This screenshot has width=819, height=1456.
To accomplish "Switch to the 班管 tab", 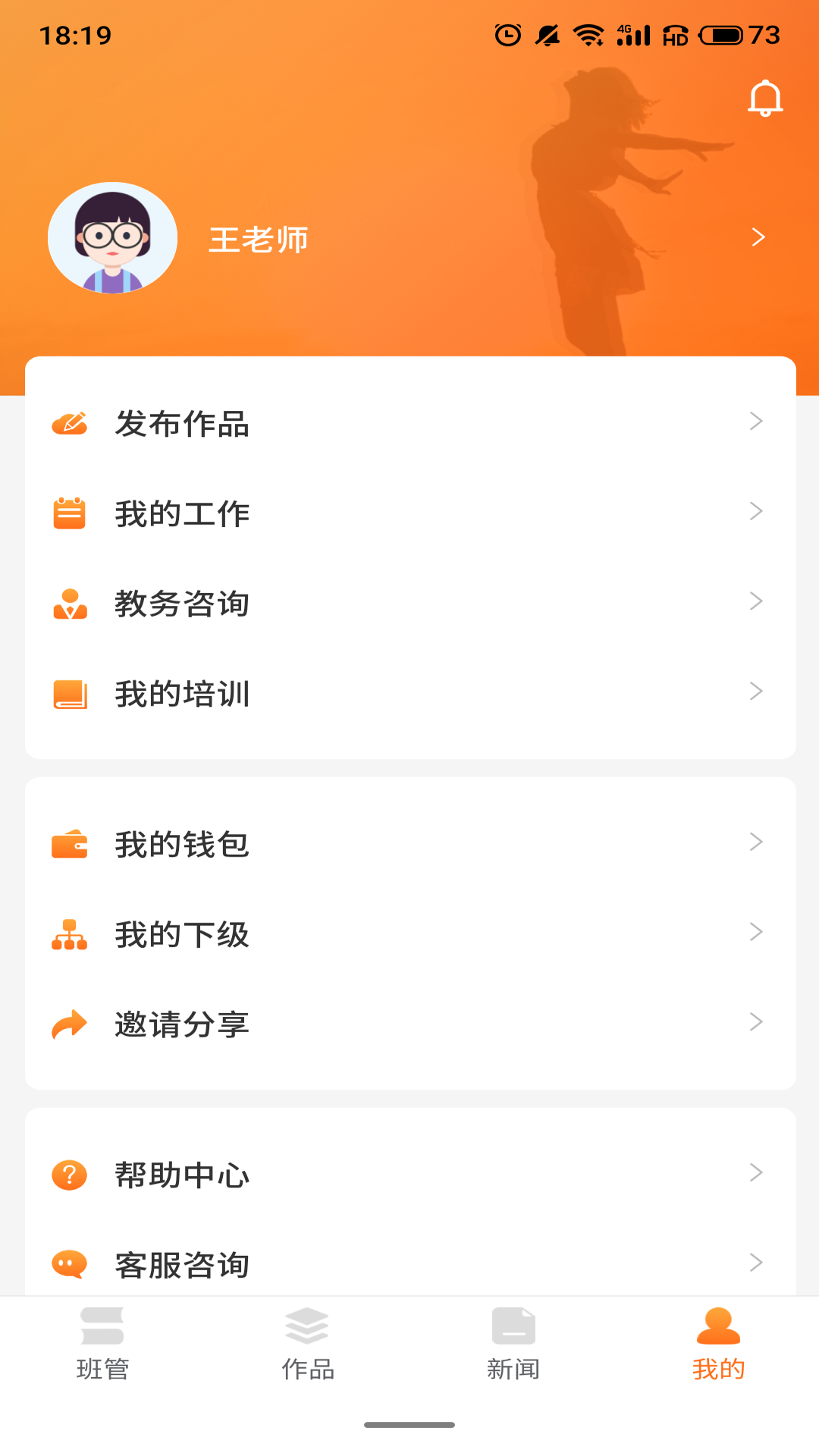I will [102, 1344].
